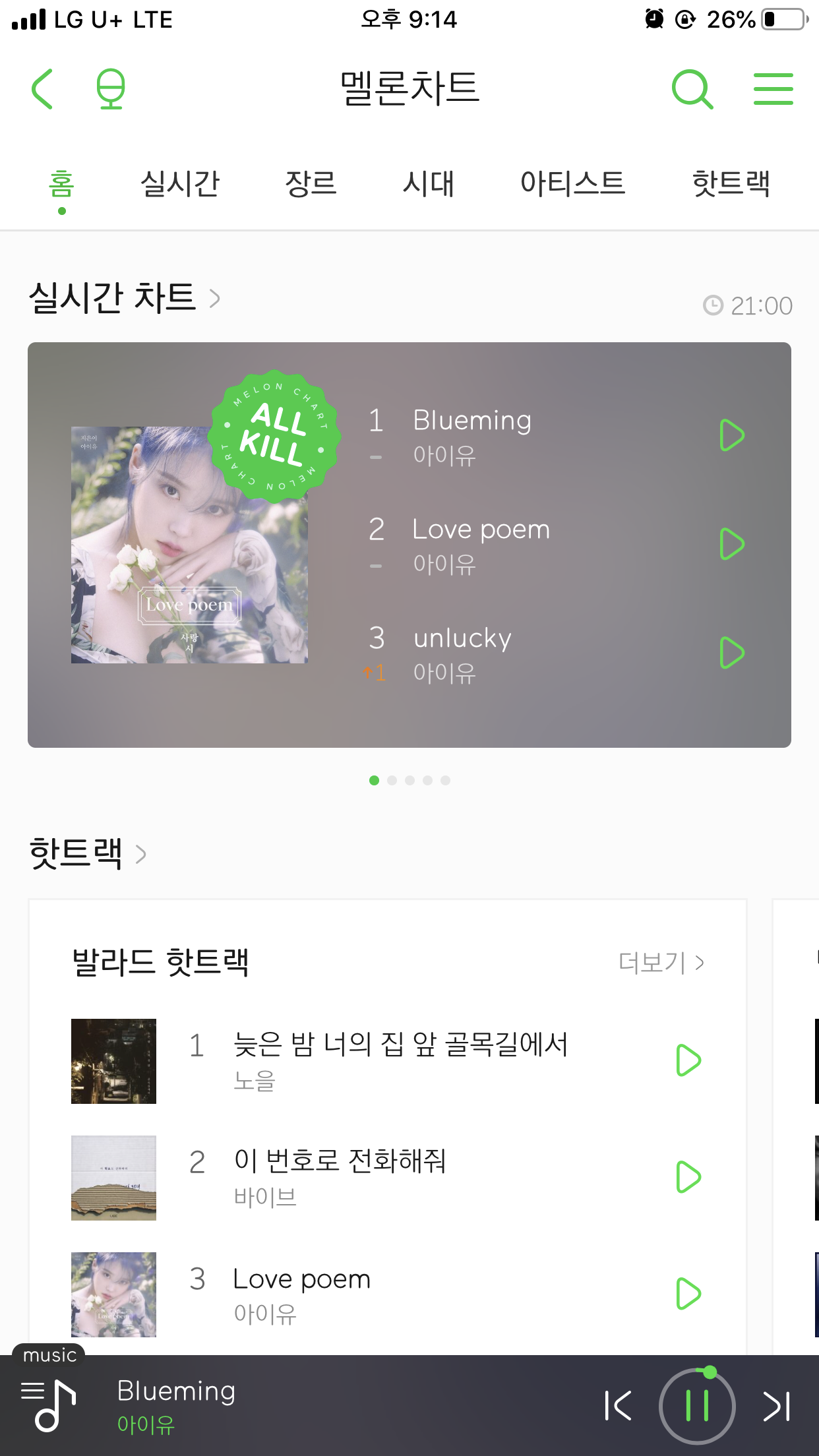This screenshot has width=819, height=1456.
Task: Tap the clock icon next to 21:00
Action: (714, 305)
